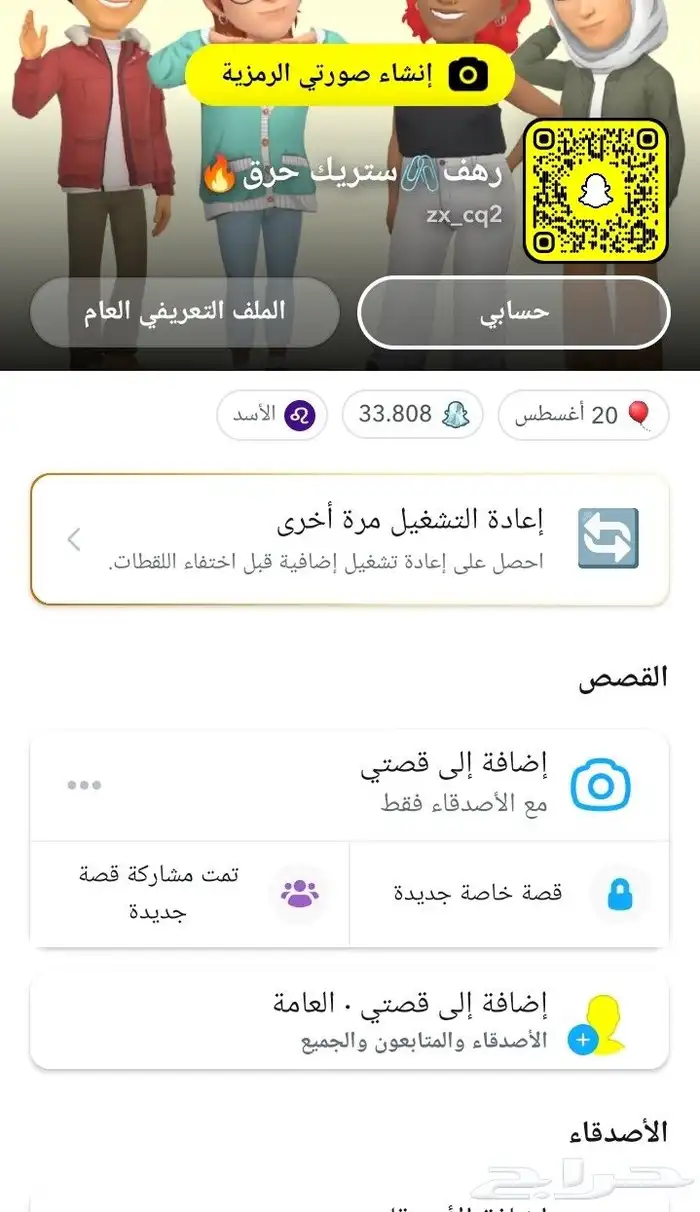Tap تمت مشاركة قصة جديدة
Image resolution: width=700 pixels, height=1212 pixels.
tap(190, 893)
